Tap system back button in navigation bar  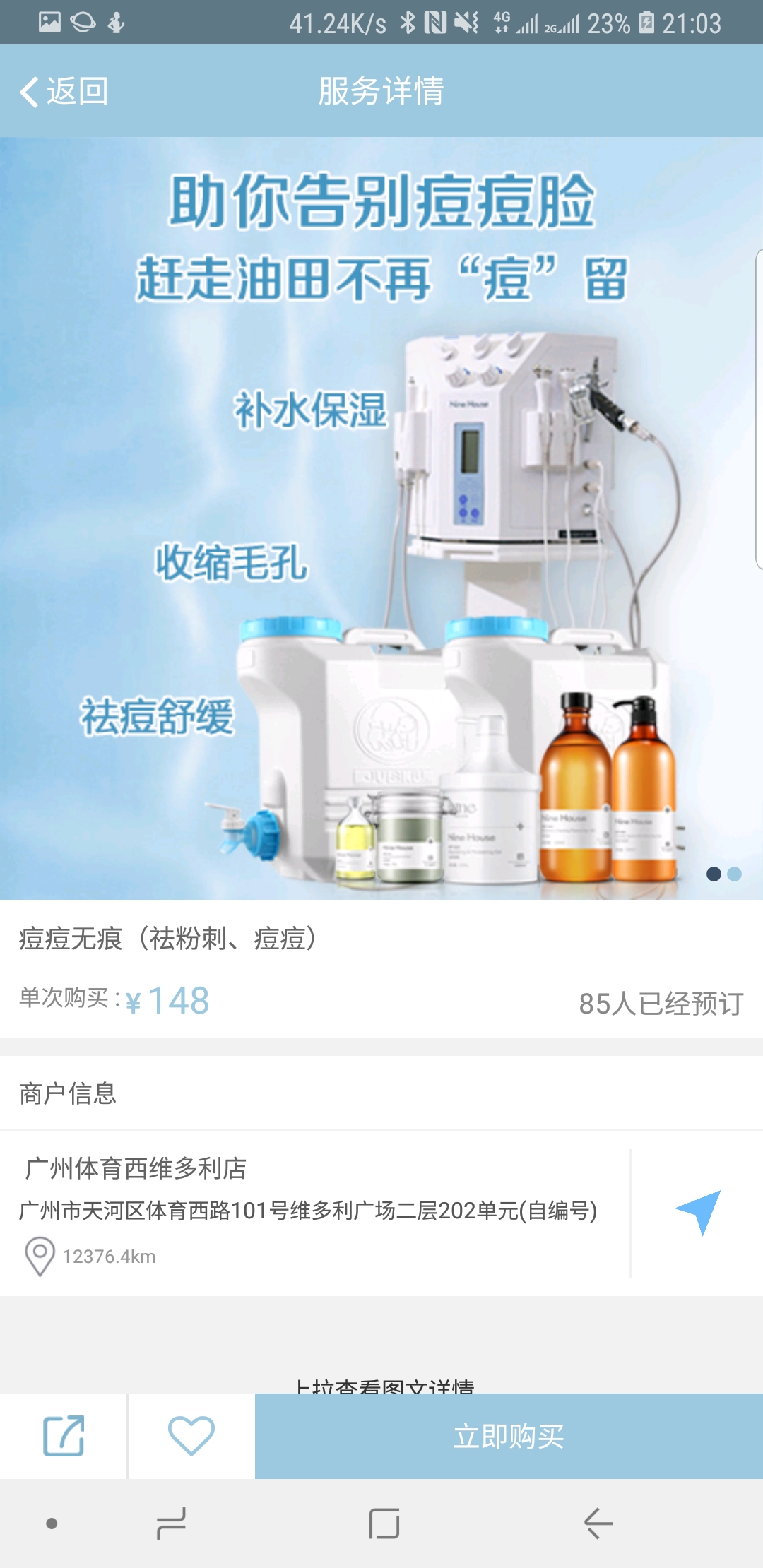[598, 1524]
